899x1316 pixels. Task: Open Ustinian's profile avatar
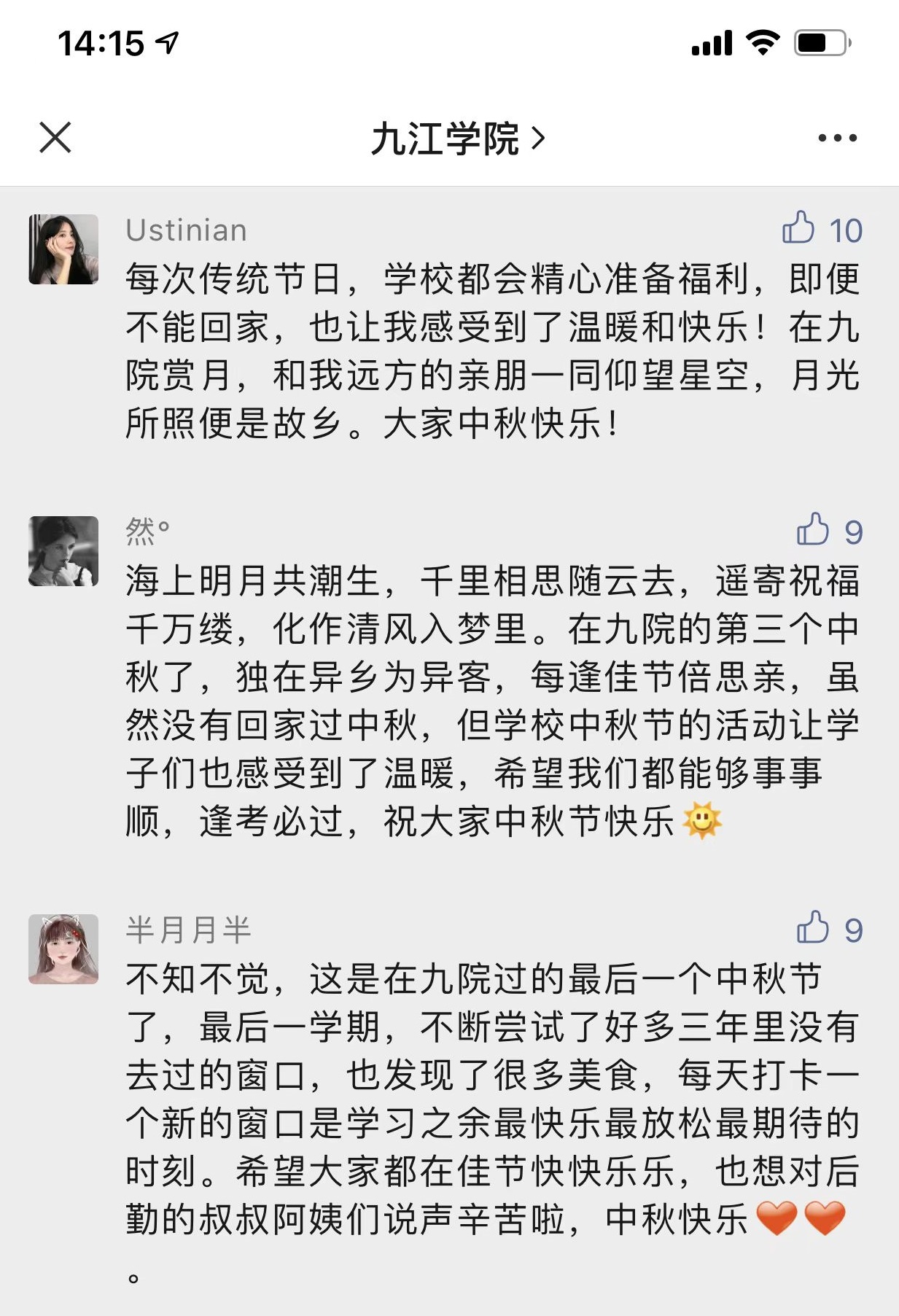tap(63, 249)
